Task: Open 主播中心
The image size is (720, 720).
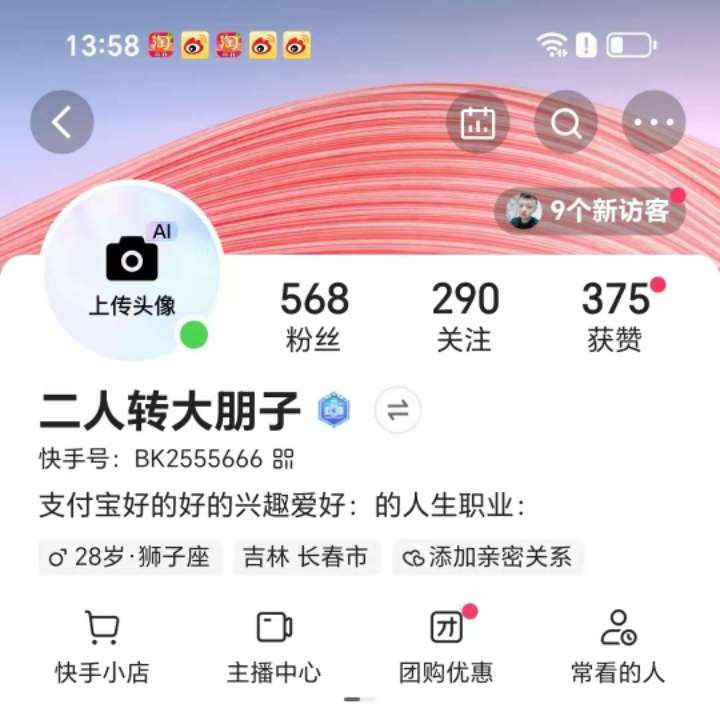Action: tap(274, 647)
